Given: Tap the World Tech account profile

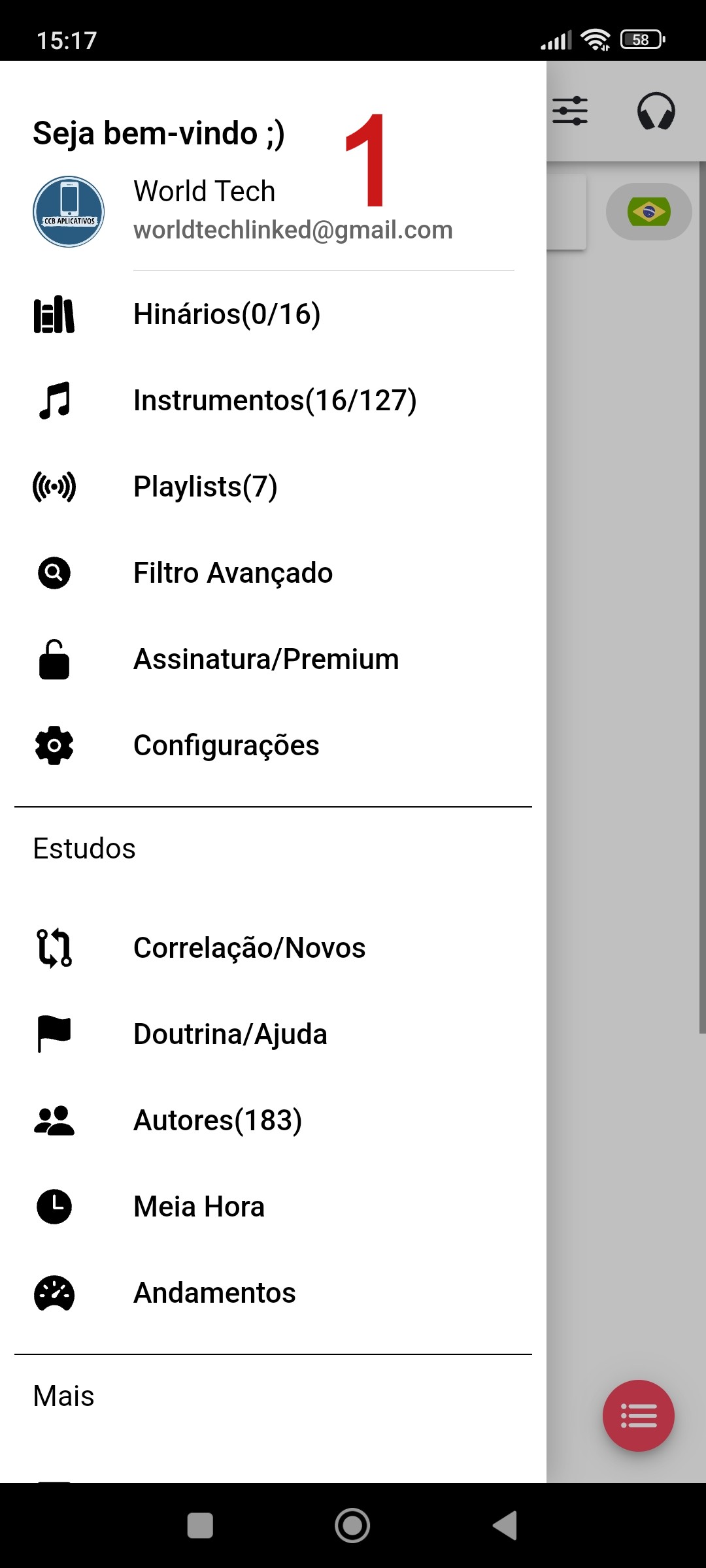Looking at the screenshot, I should pos(273,211).
